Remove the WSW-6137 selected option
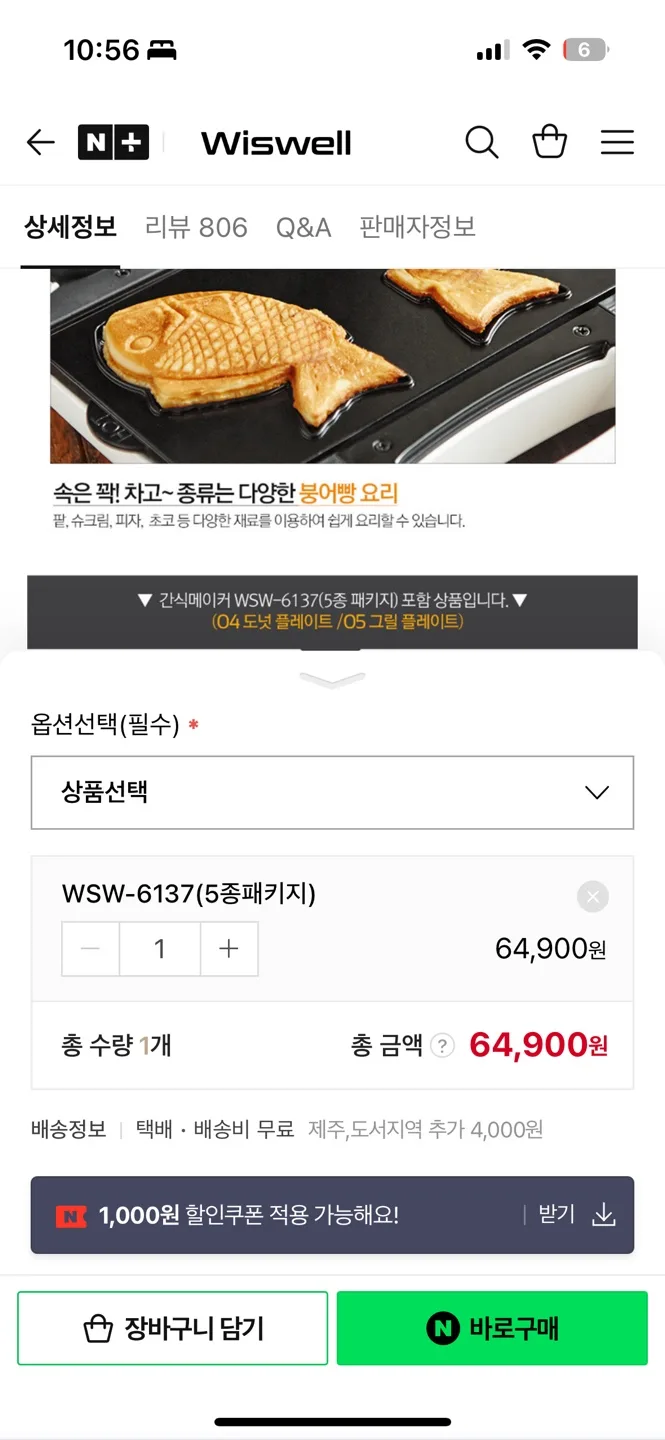665x1440 pixels. [x=592, y=896]
